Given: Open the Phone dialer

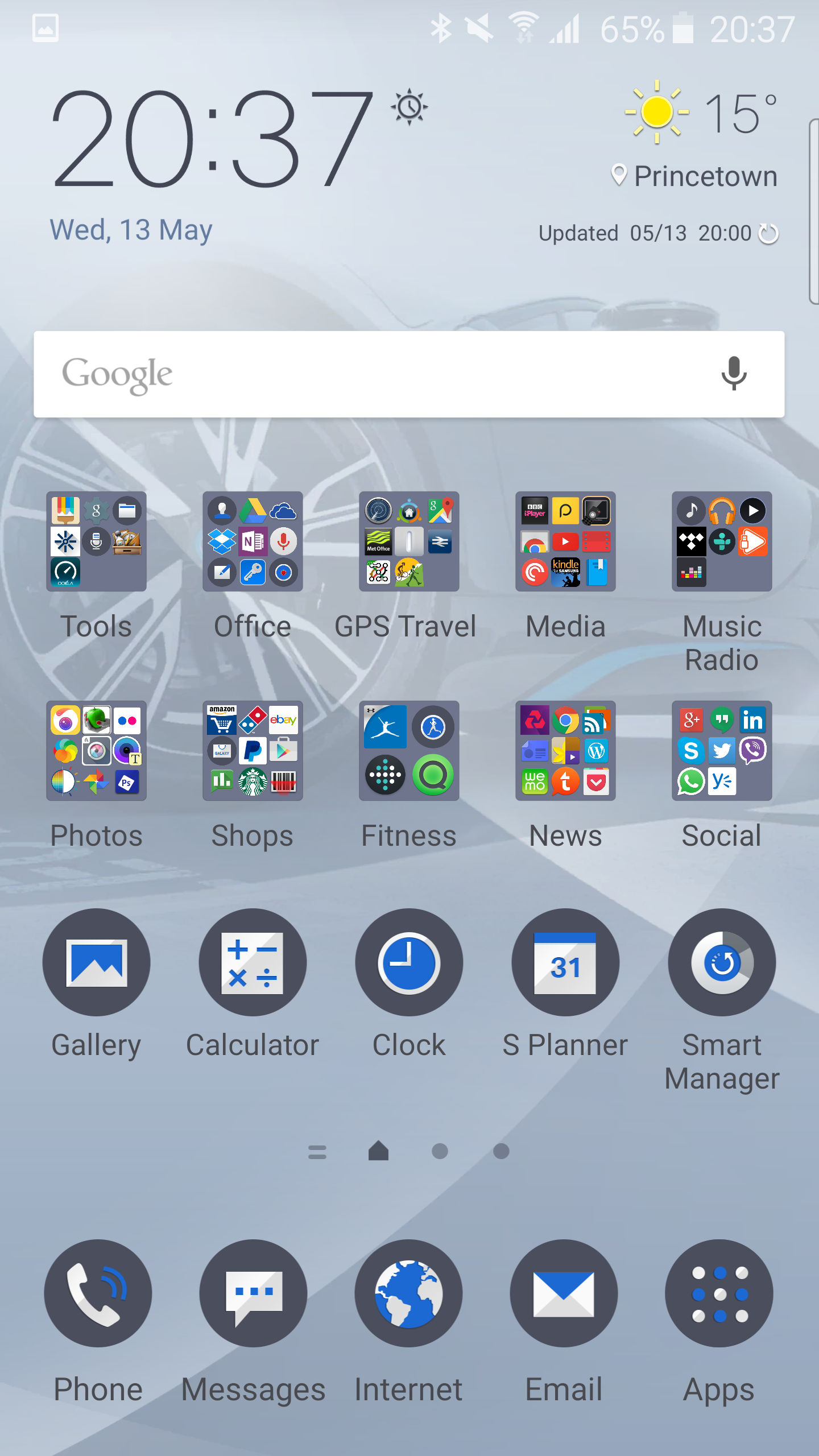Looking at the screenshot, I should [98, 1293].
